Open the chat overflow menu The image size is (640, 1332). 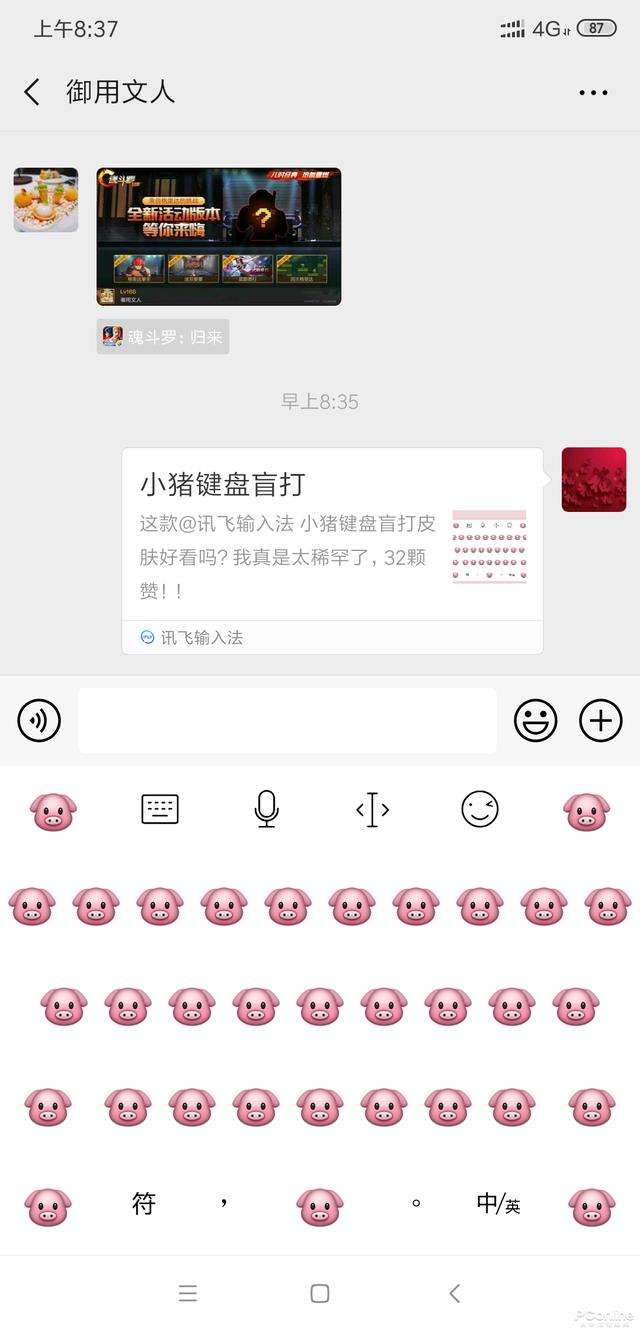point(593,93)
